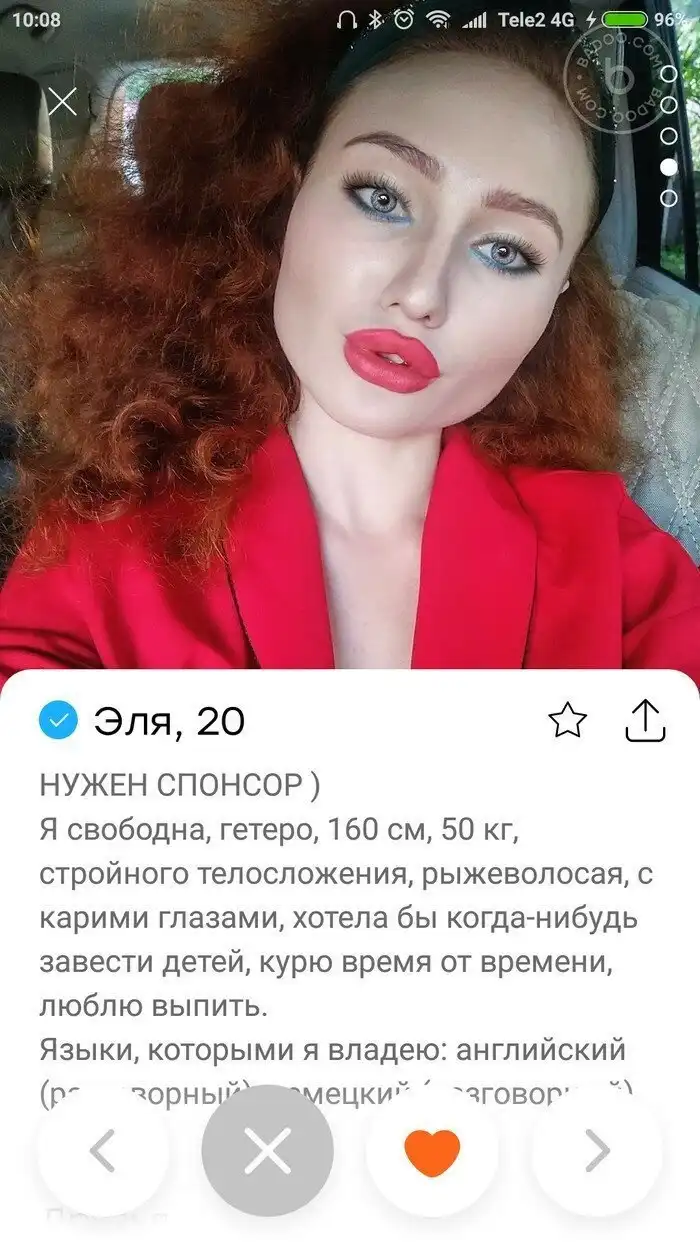
Task: Add Эля to favorites with the star
Action: click(x=567, y=720)
